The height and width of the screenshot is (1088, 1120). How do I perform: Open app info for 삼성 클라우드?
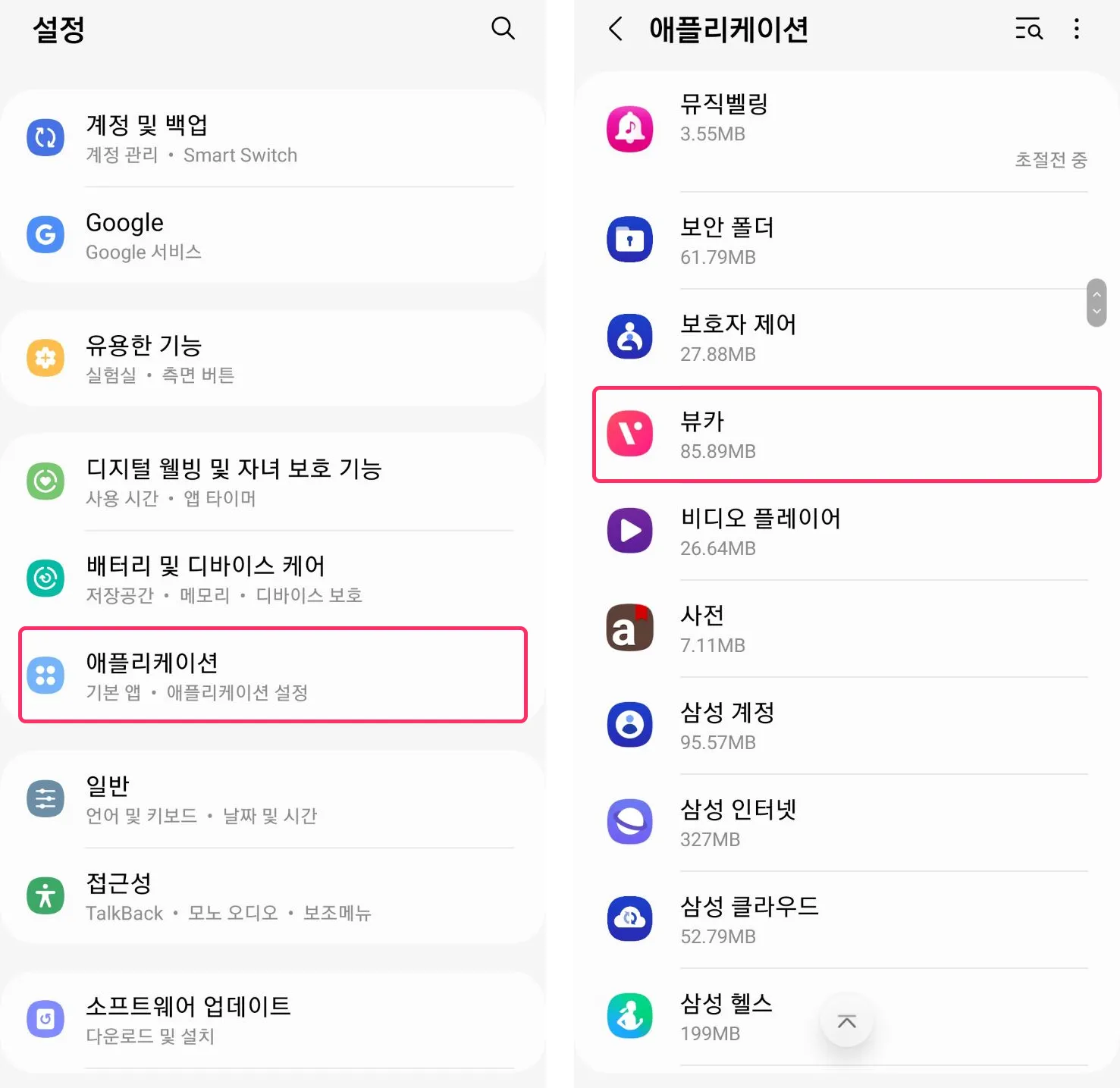(845, 920)
